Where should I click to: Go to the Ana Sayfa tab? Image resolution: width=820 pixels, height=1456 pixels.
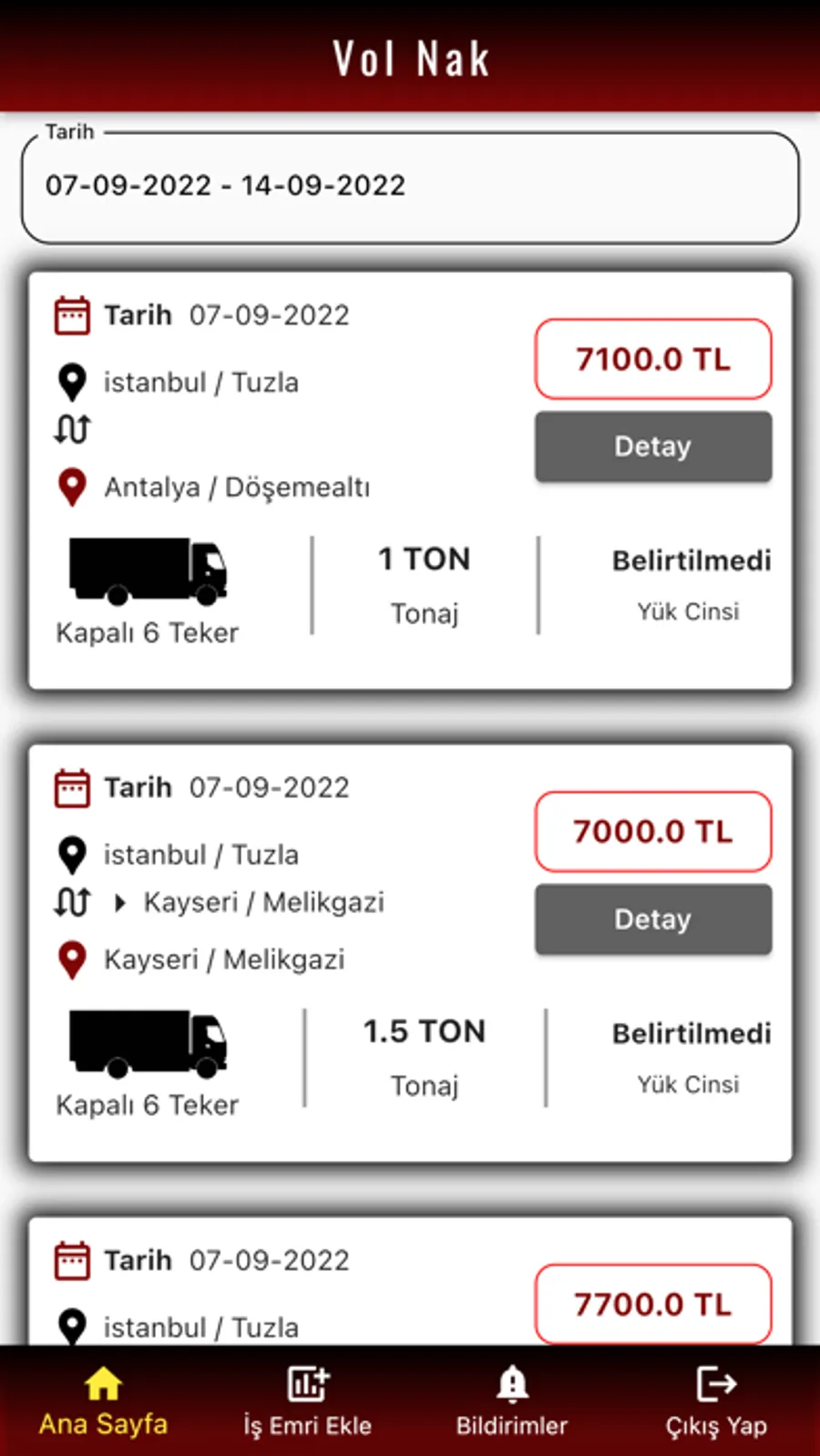pos(103,1401)
